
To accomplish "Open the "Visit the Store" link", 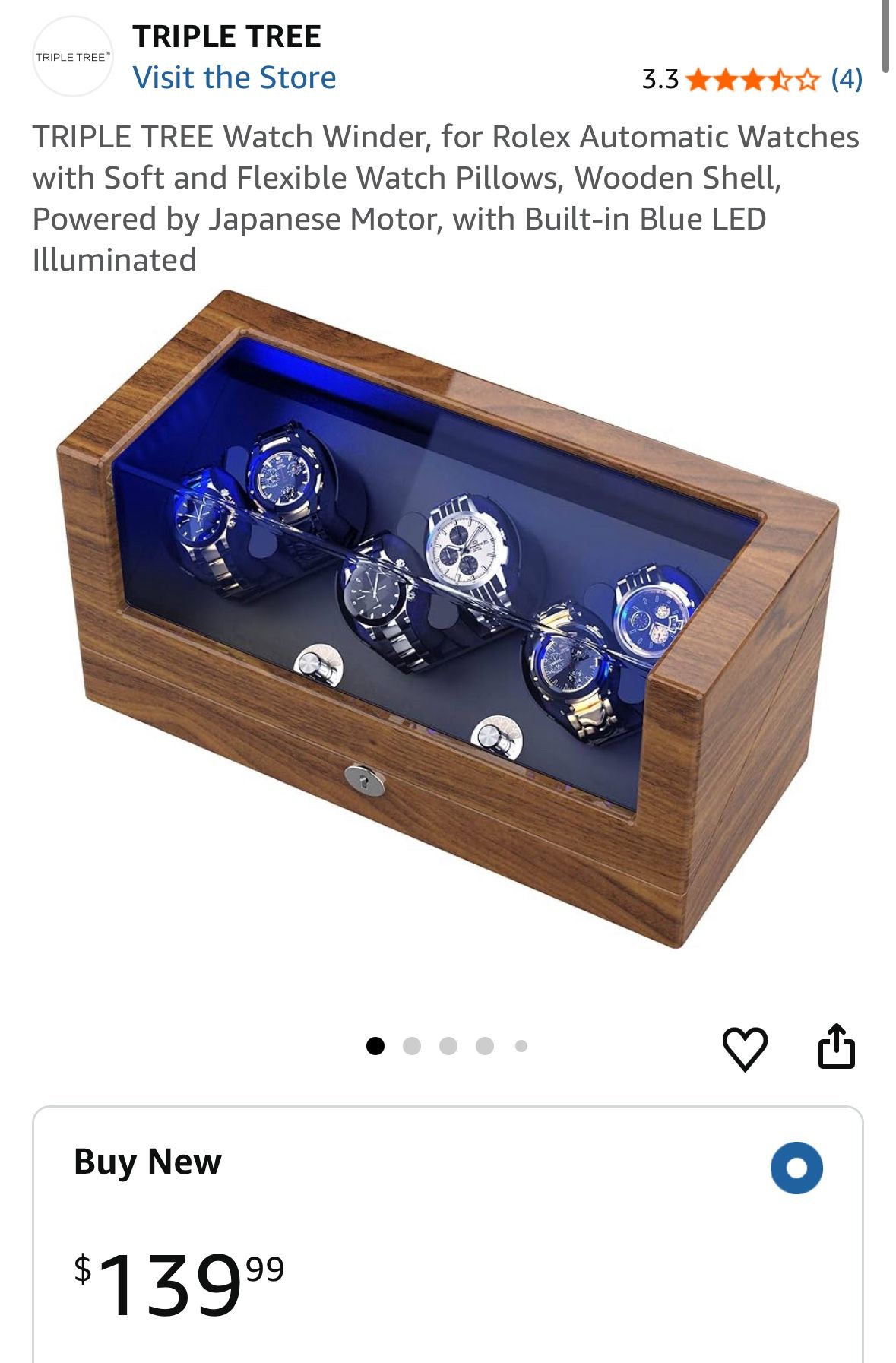I will click(233, 77).
